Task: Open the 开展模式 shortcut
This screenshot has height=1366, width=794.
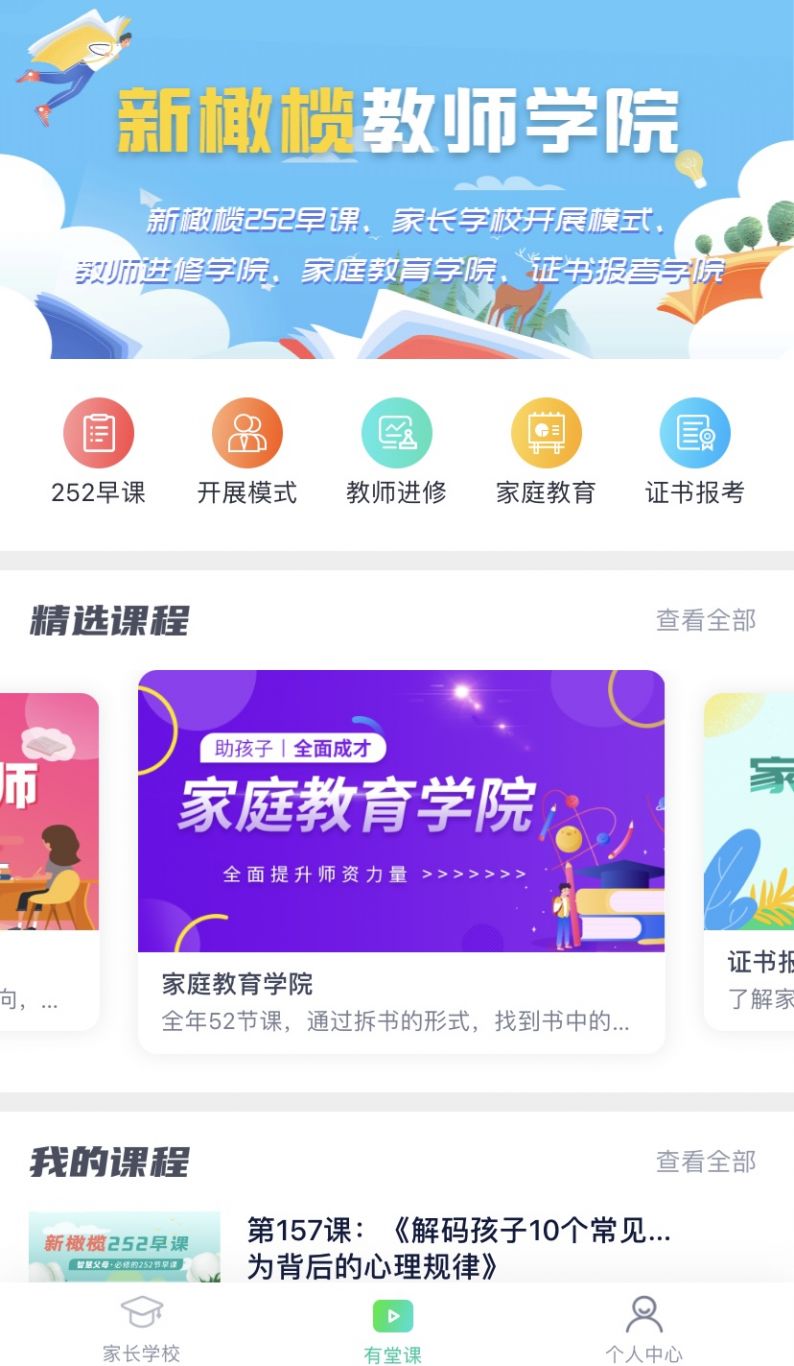Action: (x=247, y=451)
